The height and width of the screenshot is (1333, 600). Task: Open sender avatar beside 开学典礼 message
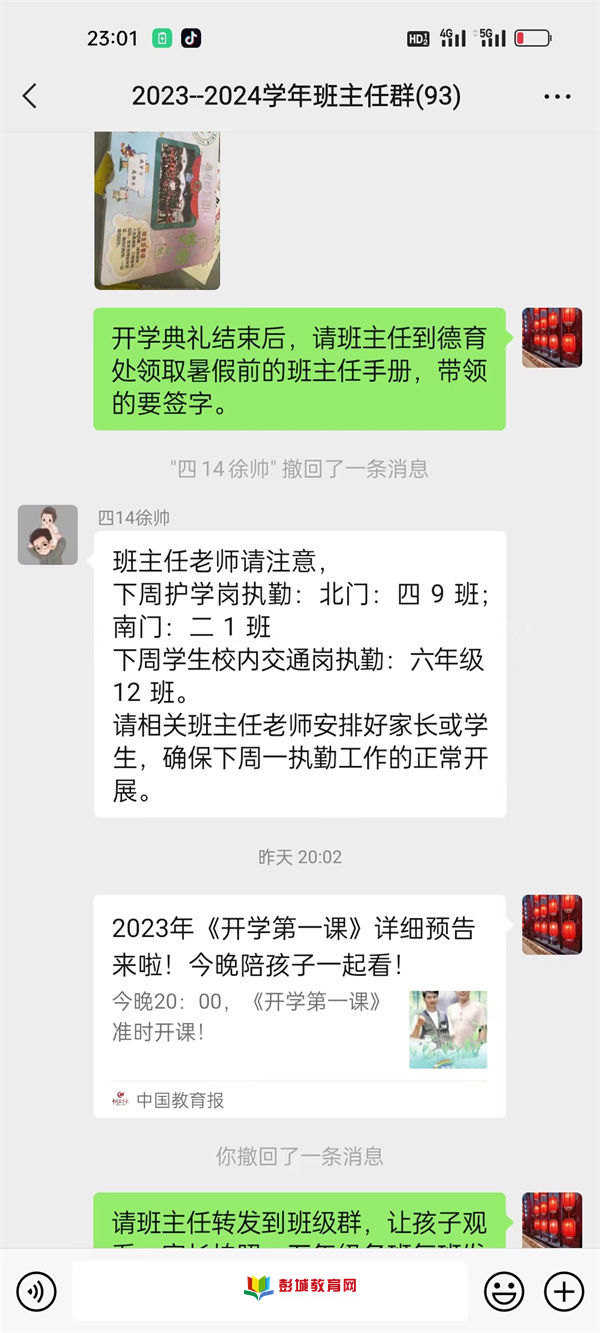(x=552, y=338)
